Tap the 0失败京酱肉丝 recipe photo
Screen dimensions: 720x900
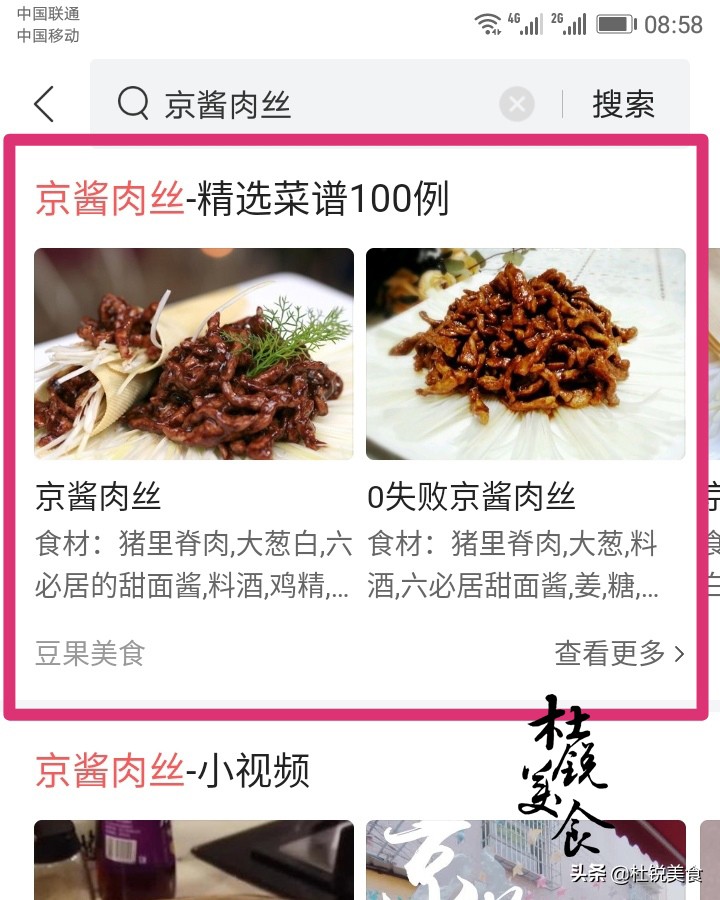tap(524, 354)
